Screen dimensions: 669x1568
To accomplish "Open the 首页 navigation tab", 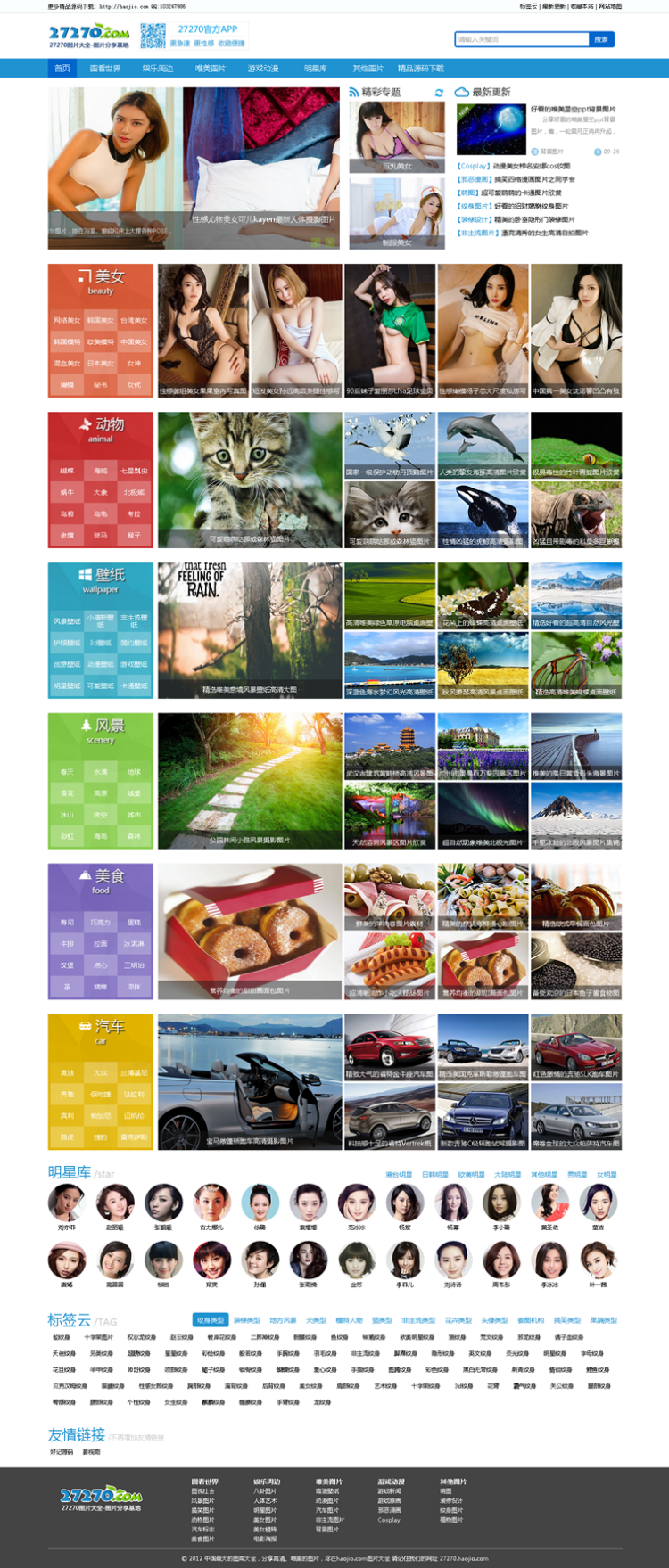I will 62,69.
